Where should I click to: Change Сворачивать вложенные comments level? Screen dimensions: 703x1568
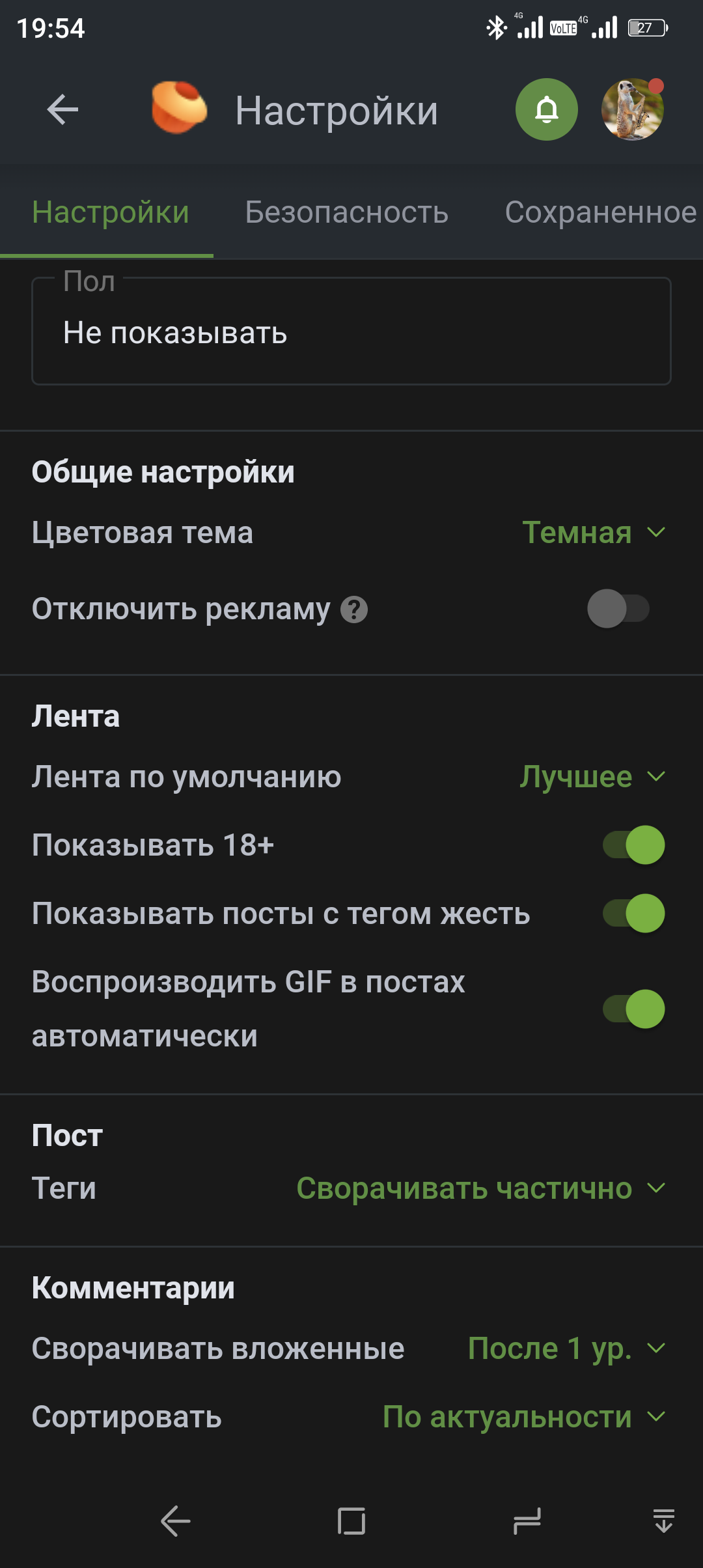[x=566, y=1349]
